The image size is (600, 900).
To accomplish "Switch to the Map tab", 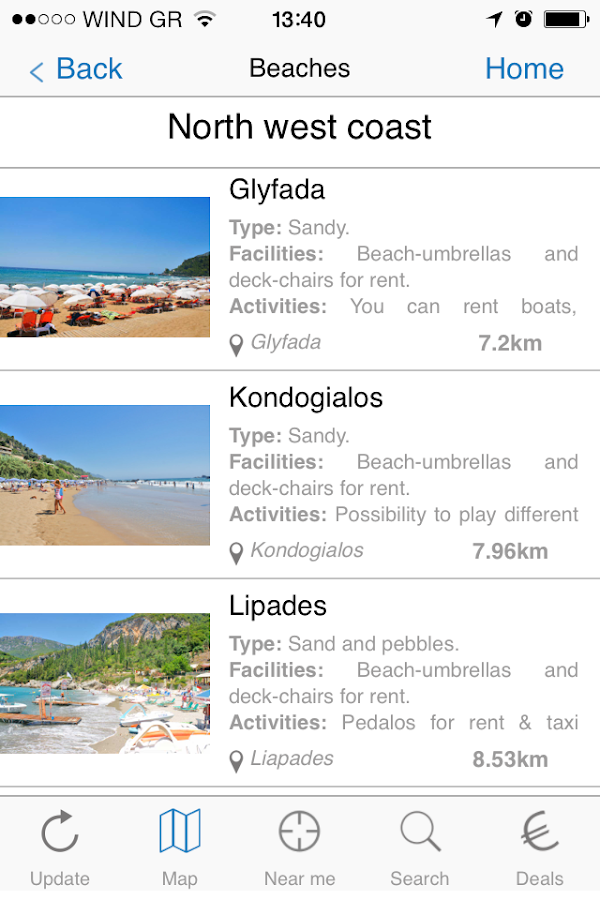I will [180, 847].
